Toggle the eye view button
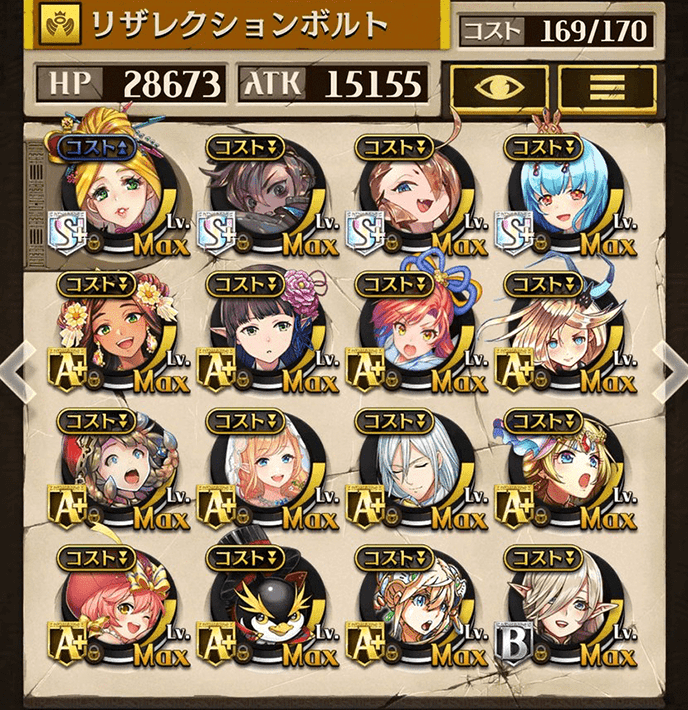The width and height of the screenshot is (688, 710). point(499,87)
